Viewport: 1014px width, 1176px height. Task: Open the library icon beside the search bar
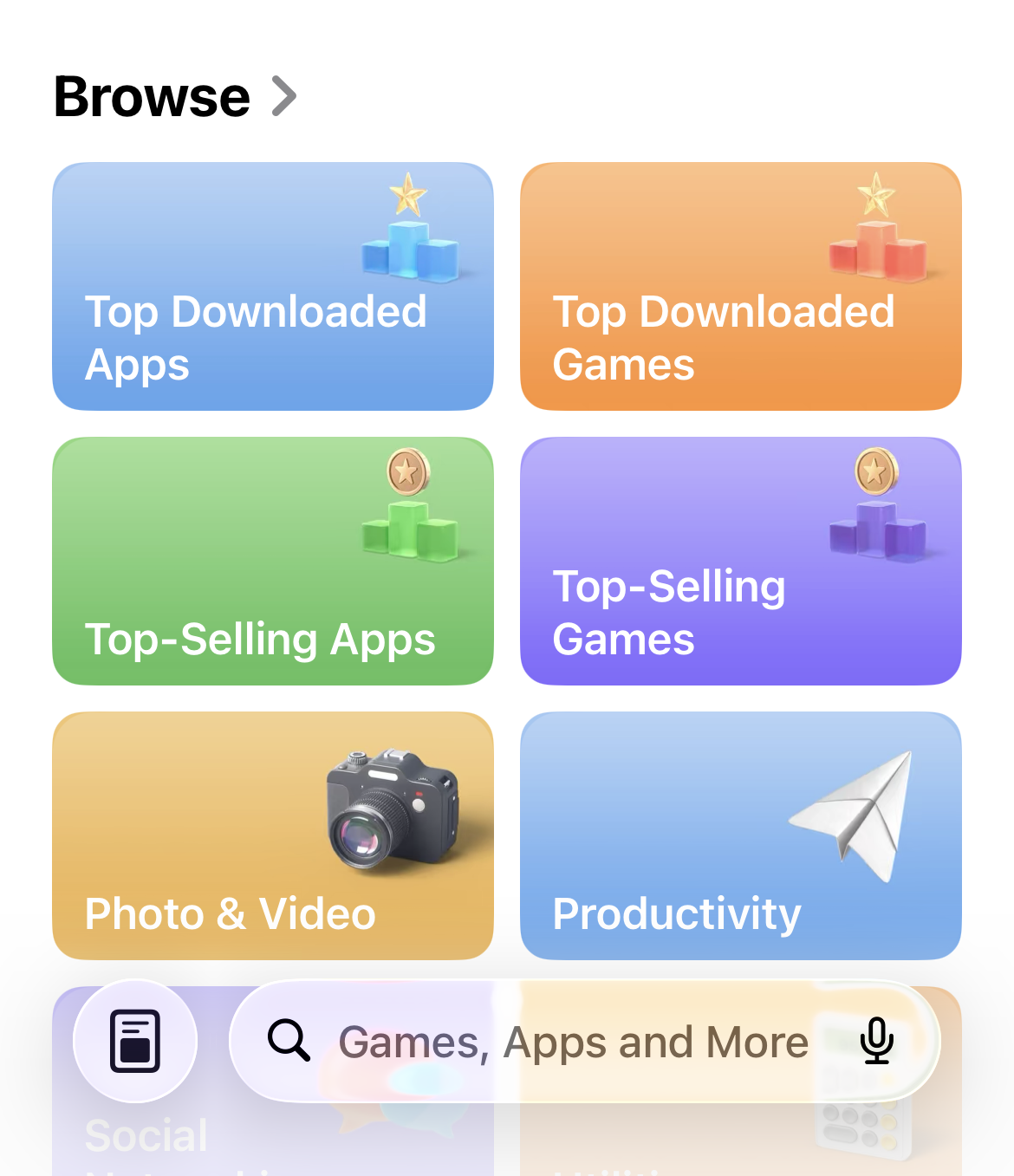[135, 1042]
